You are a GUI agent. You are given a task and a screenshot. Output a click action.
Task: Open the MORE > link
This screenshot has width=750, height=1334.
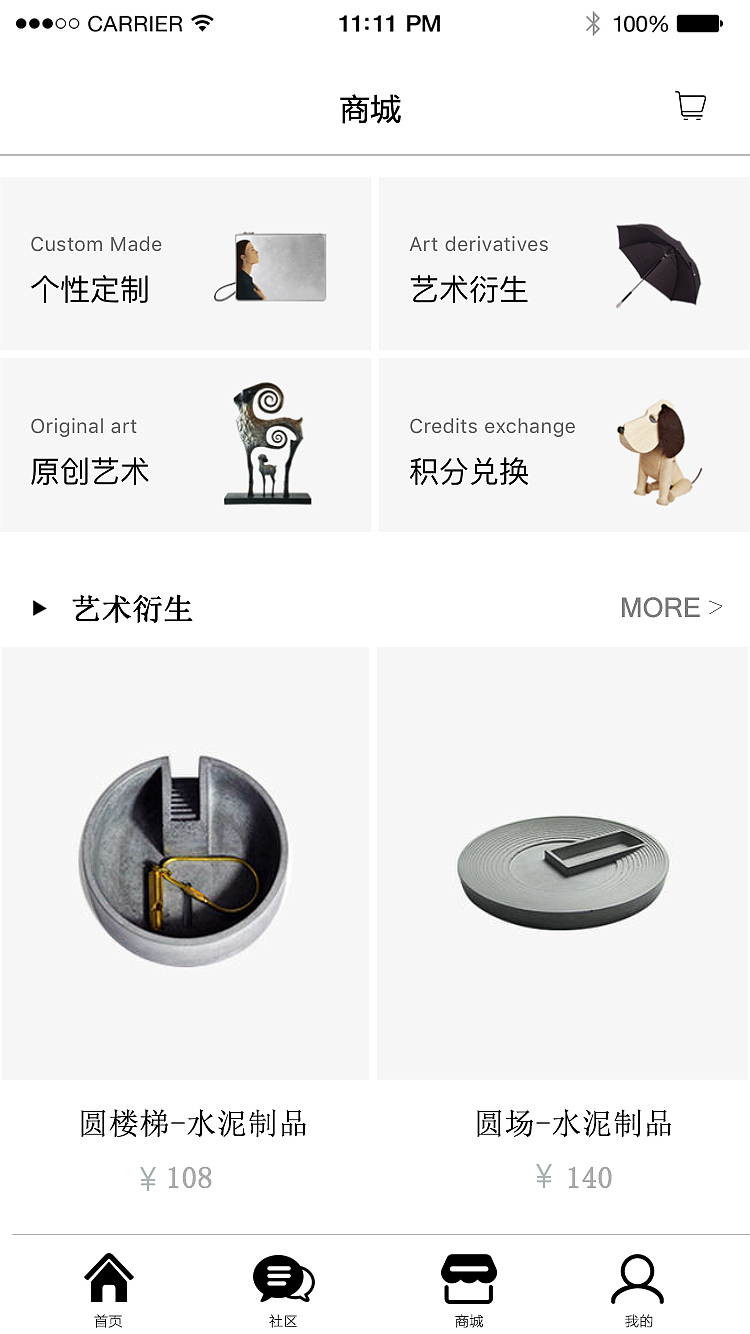(x=670, y=607)
